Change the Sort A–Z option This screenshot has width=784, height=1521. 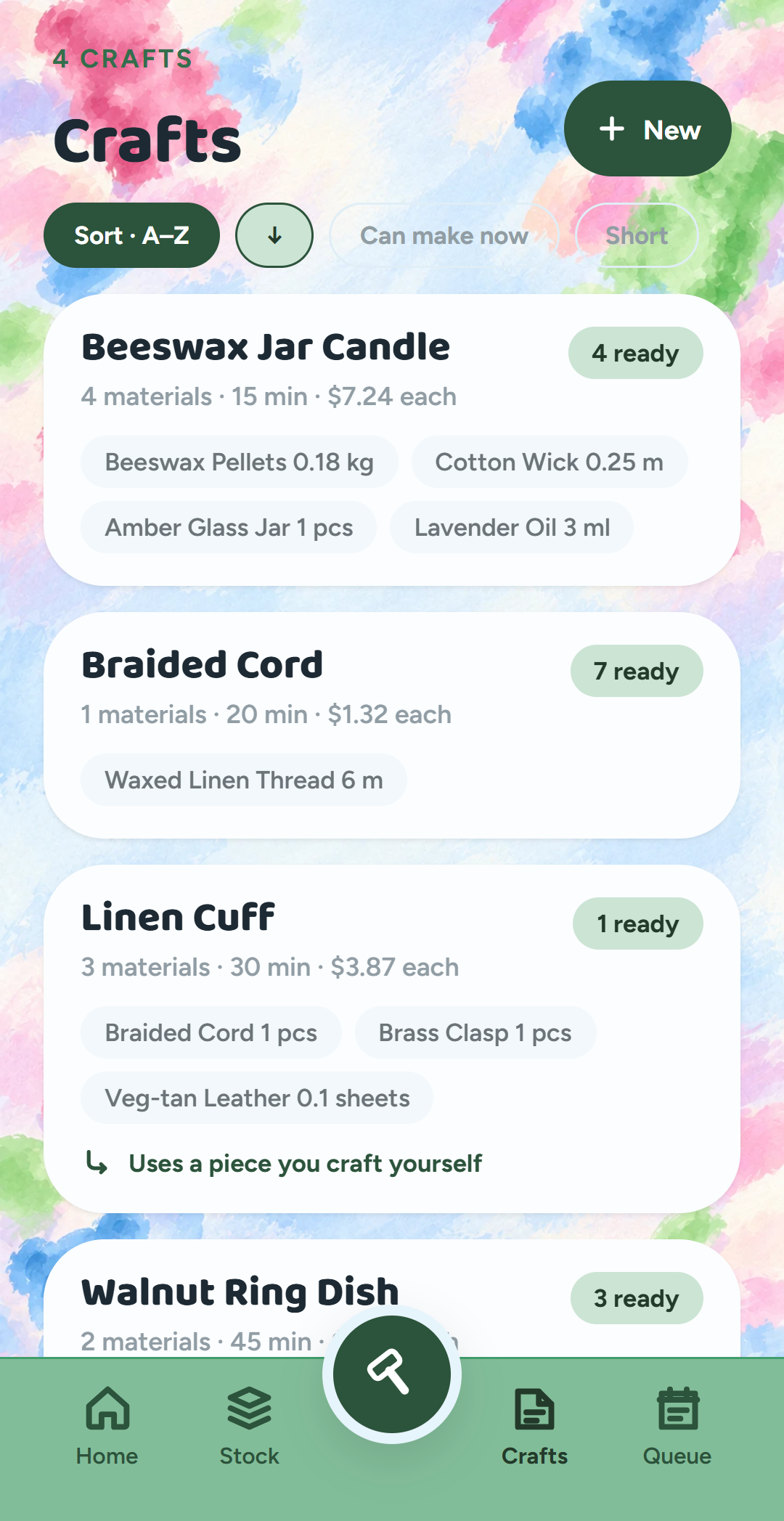point(131,235)
